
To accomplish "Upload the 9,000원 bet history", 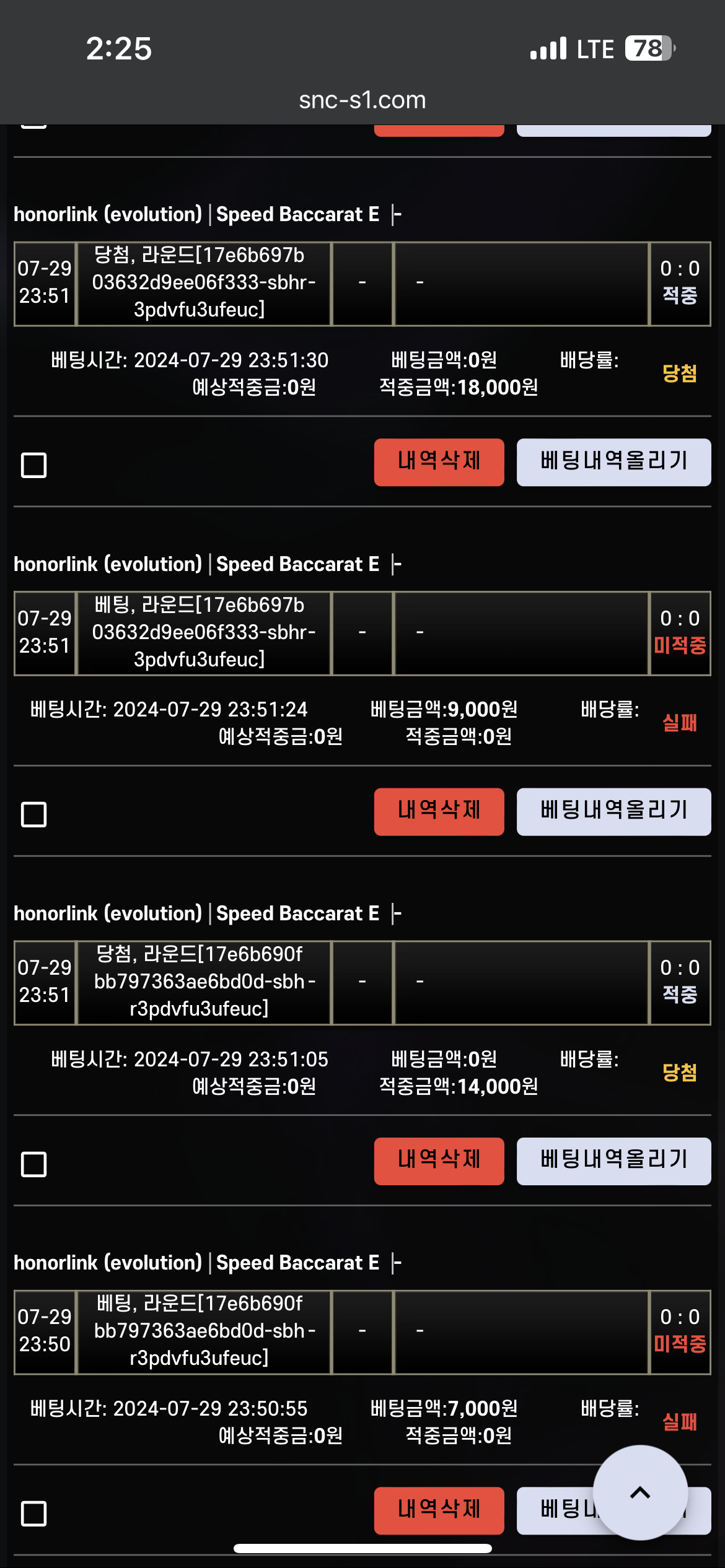I will coord(613,811).
